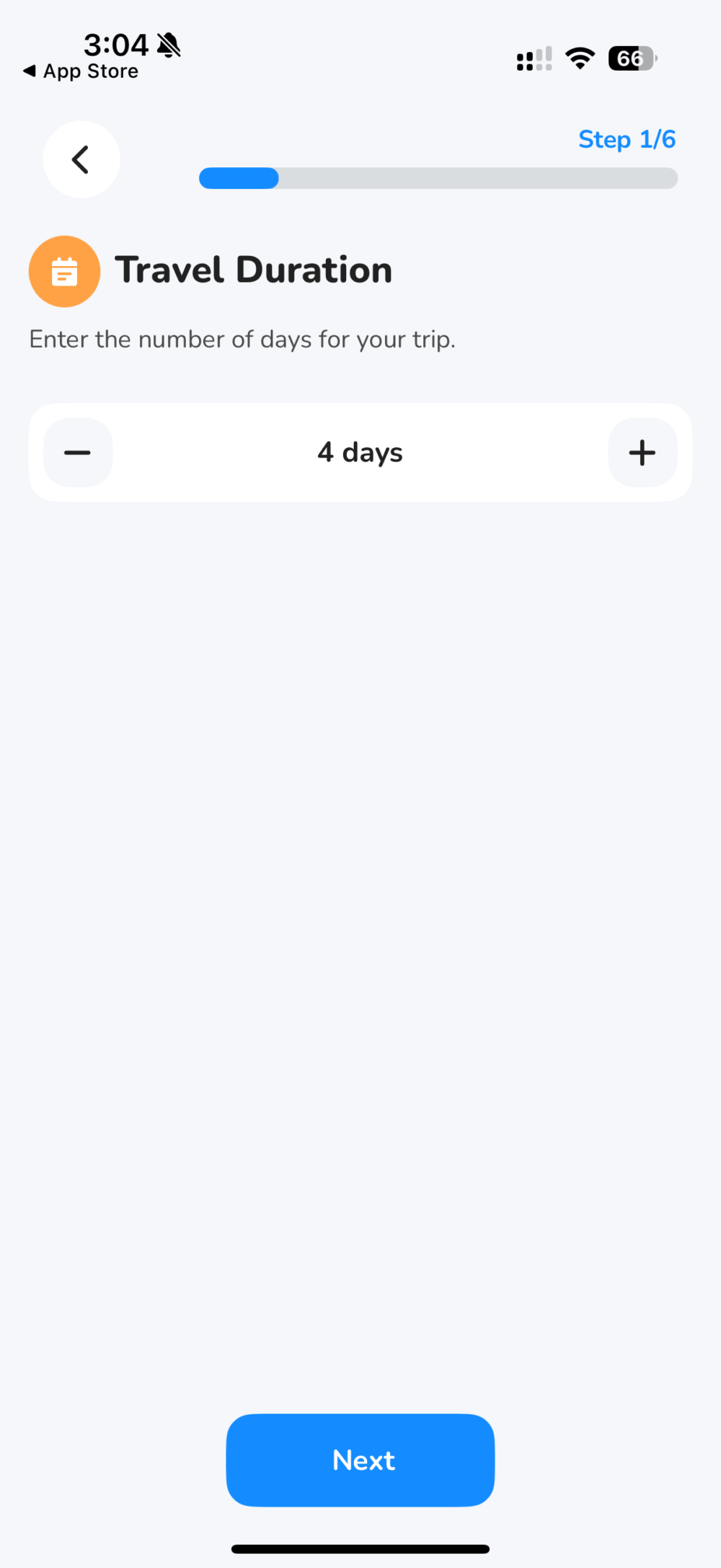The image size is (721, 1568).
Task: Decrease the trip days with minus
Action: 78,453
